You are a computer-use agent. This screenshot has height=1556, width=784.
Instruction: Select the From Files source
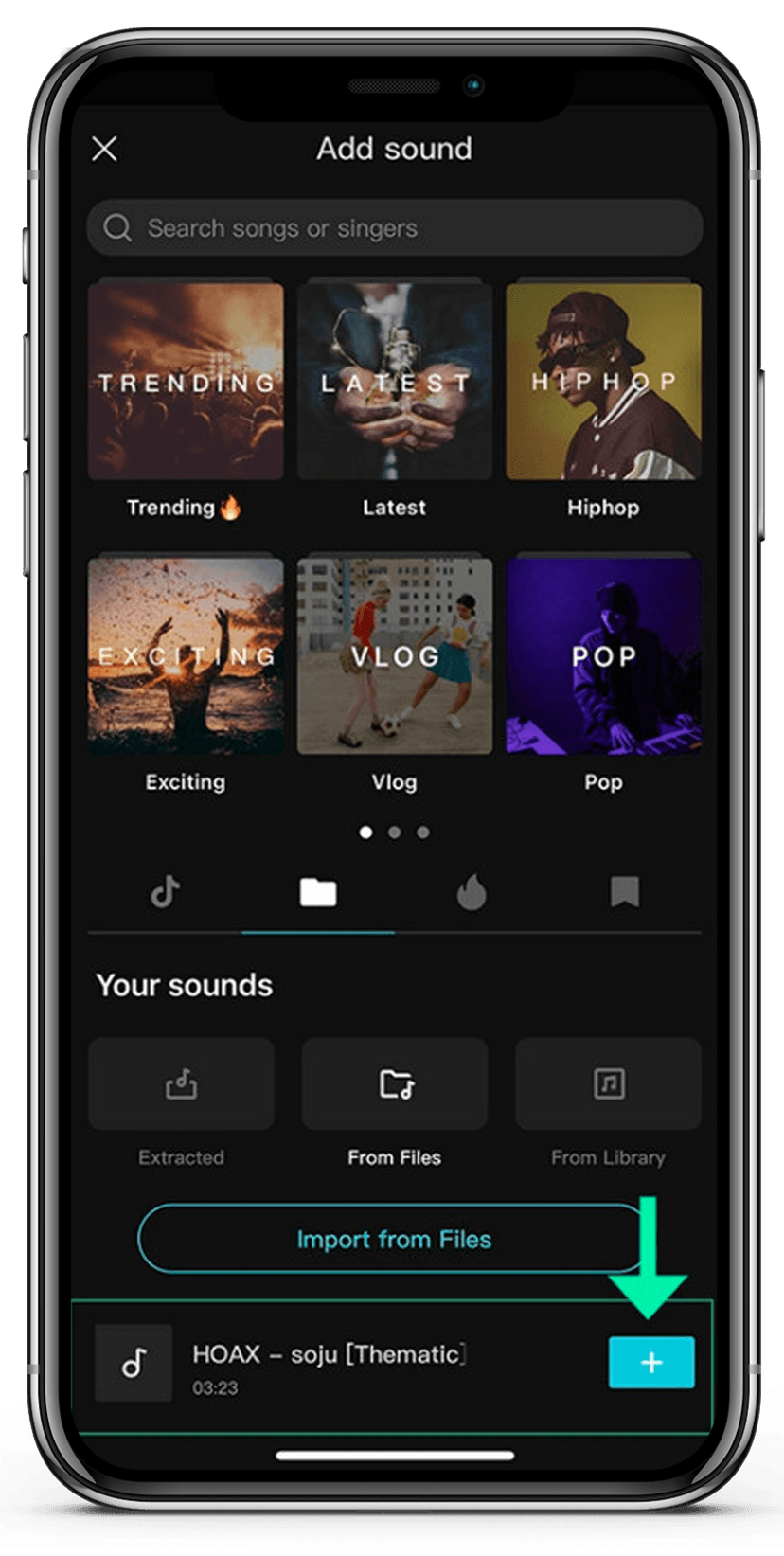coord(394,1084)
